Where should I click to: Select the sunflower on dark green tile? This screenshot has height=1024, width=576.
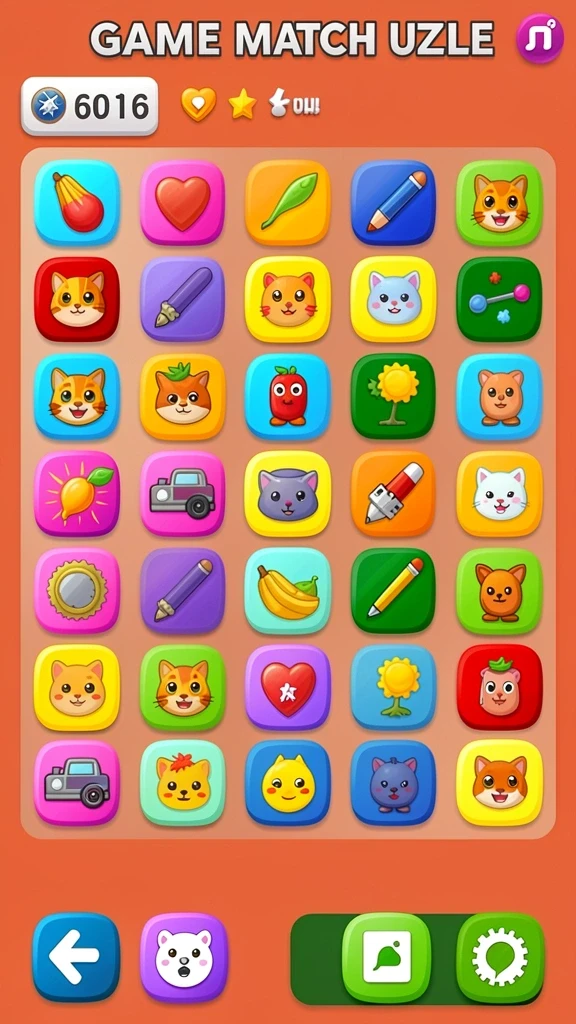tap(394, 396)
